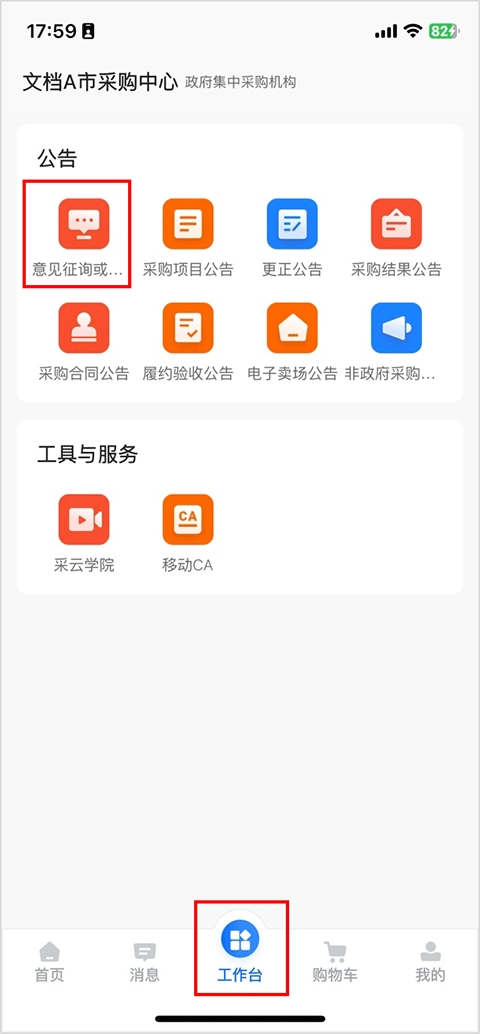Switch to the 消息 tab

pos(144,961)
